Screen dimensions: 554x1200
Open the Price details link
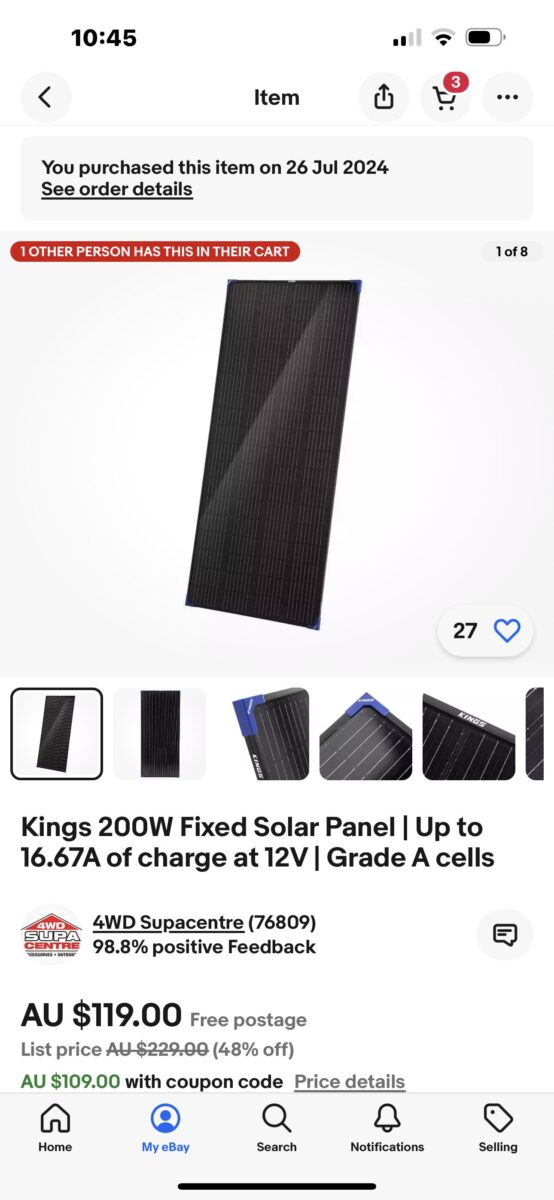[349, 1081]
